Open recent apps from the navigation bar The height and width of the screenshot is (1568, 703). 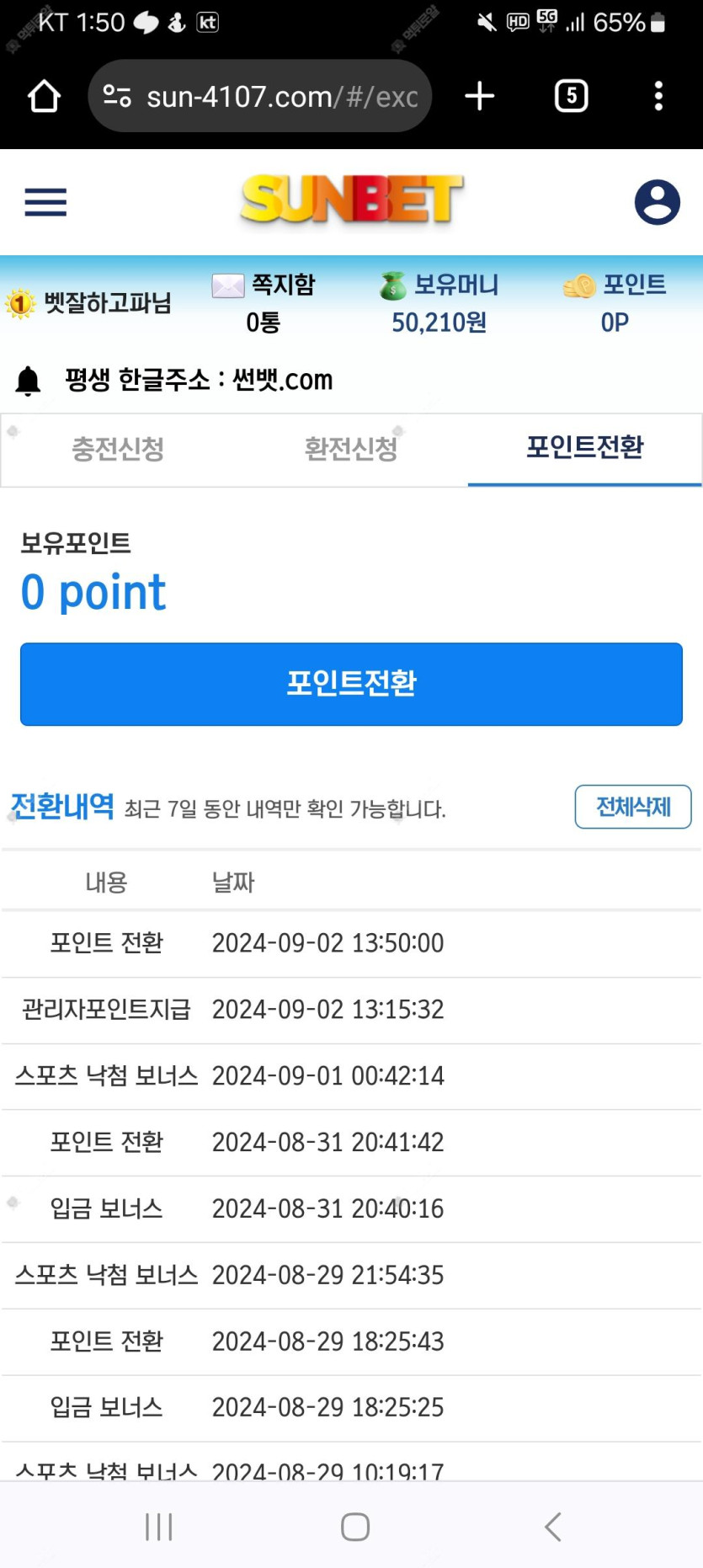click(158, 1526)
